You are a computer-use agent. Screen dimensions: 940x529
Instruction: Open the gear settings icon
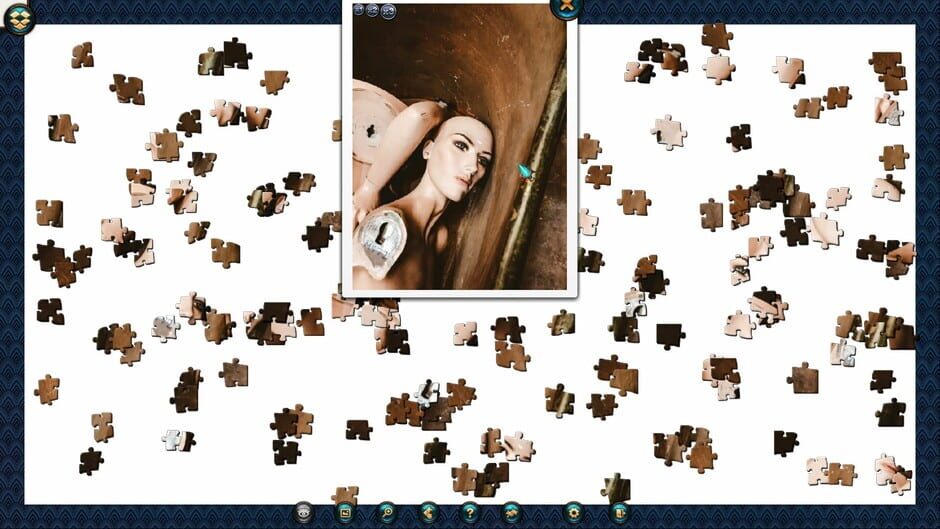[x=574, y=513]
